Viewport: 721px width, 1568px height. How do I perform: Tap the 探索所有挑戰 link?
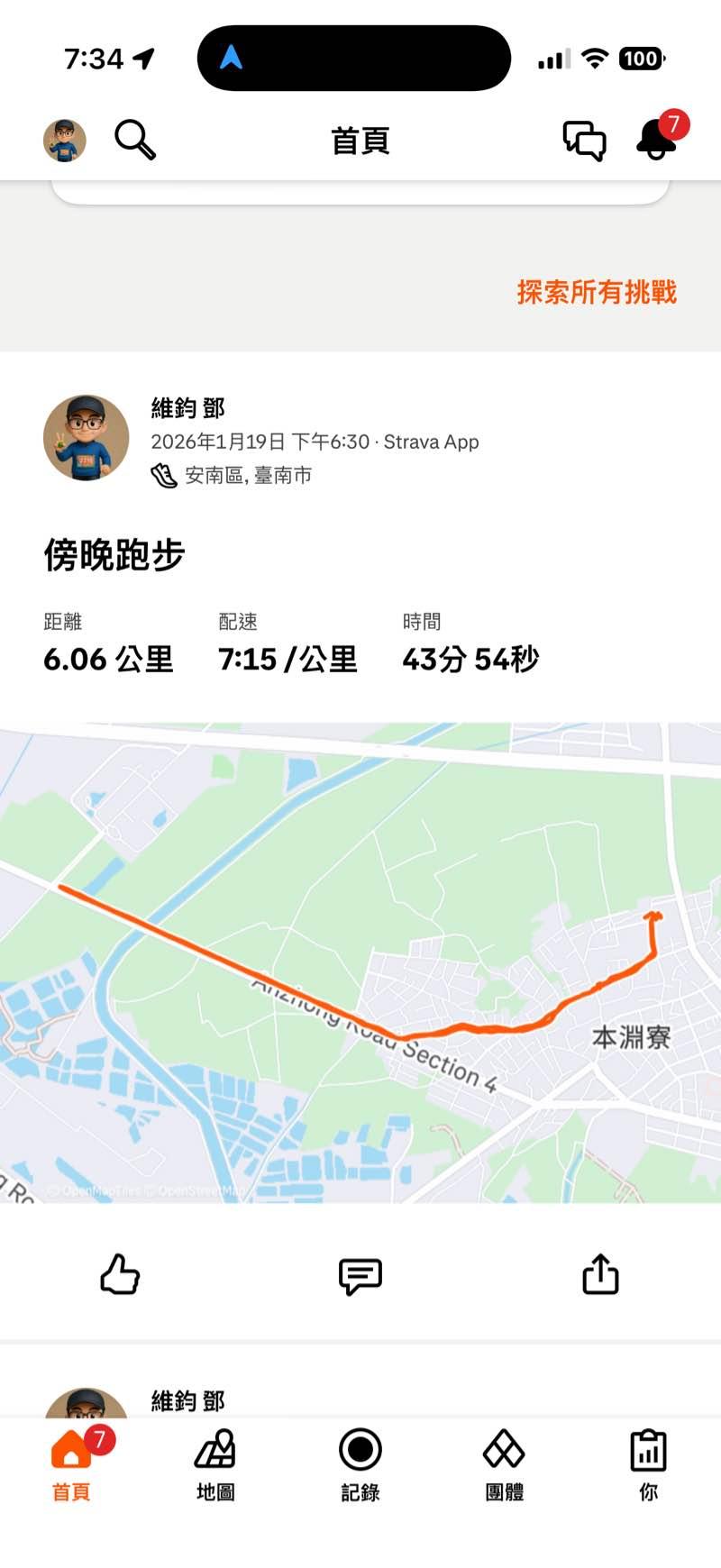pos(596,292)
